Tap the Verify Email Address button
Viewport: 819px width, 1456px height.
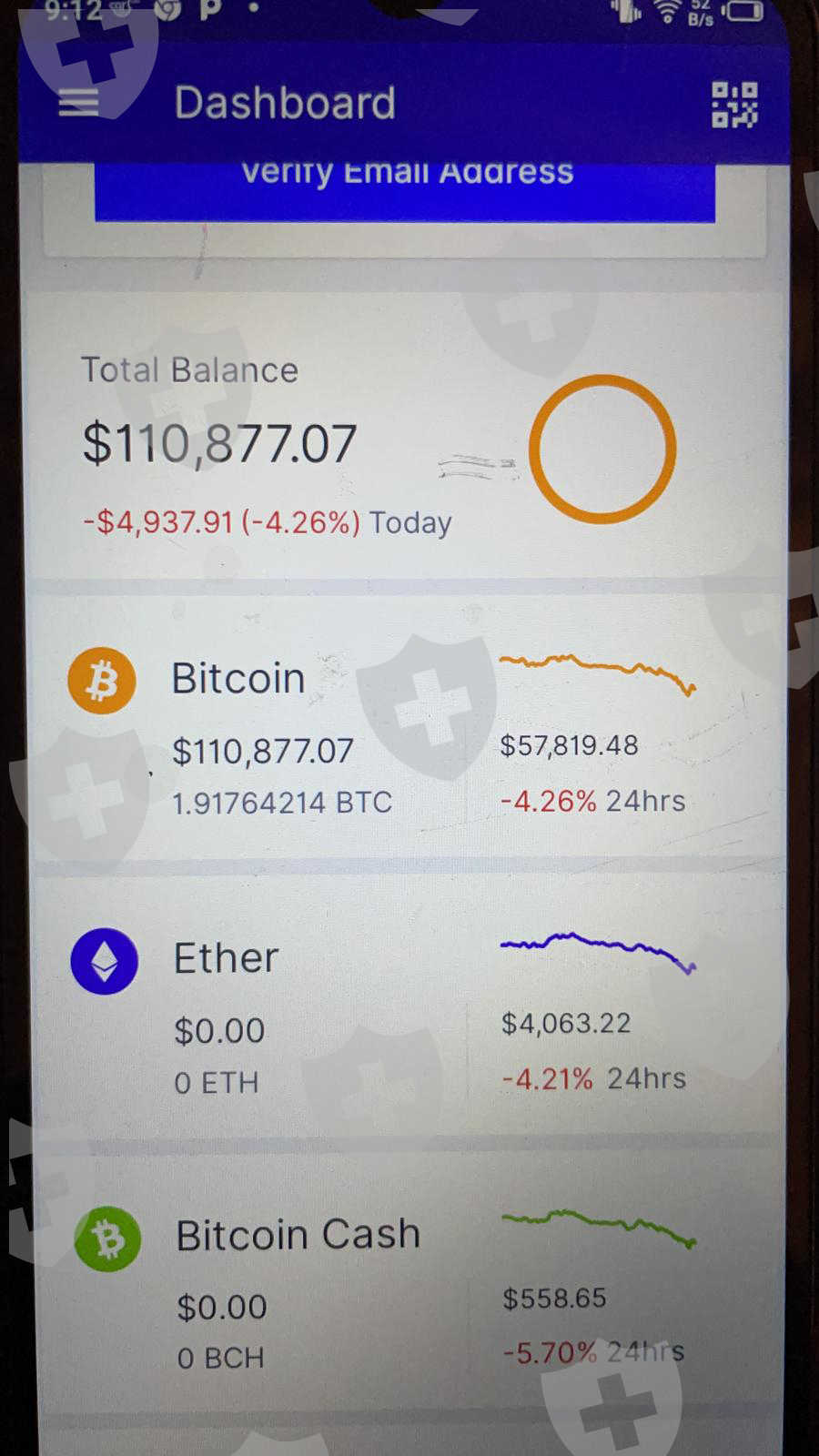[406, 187]
